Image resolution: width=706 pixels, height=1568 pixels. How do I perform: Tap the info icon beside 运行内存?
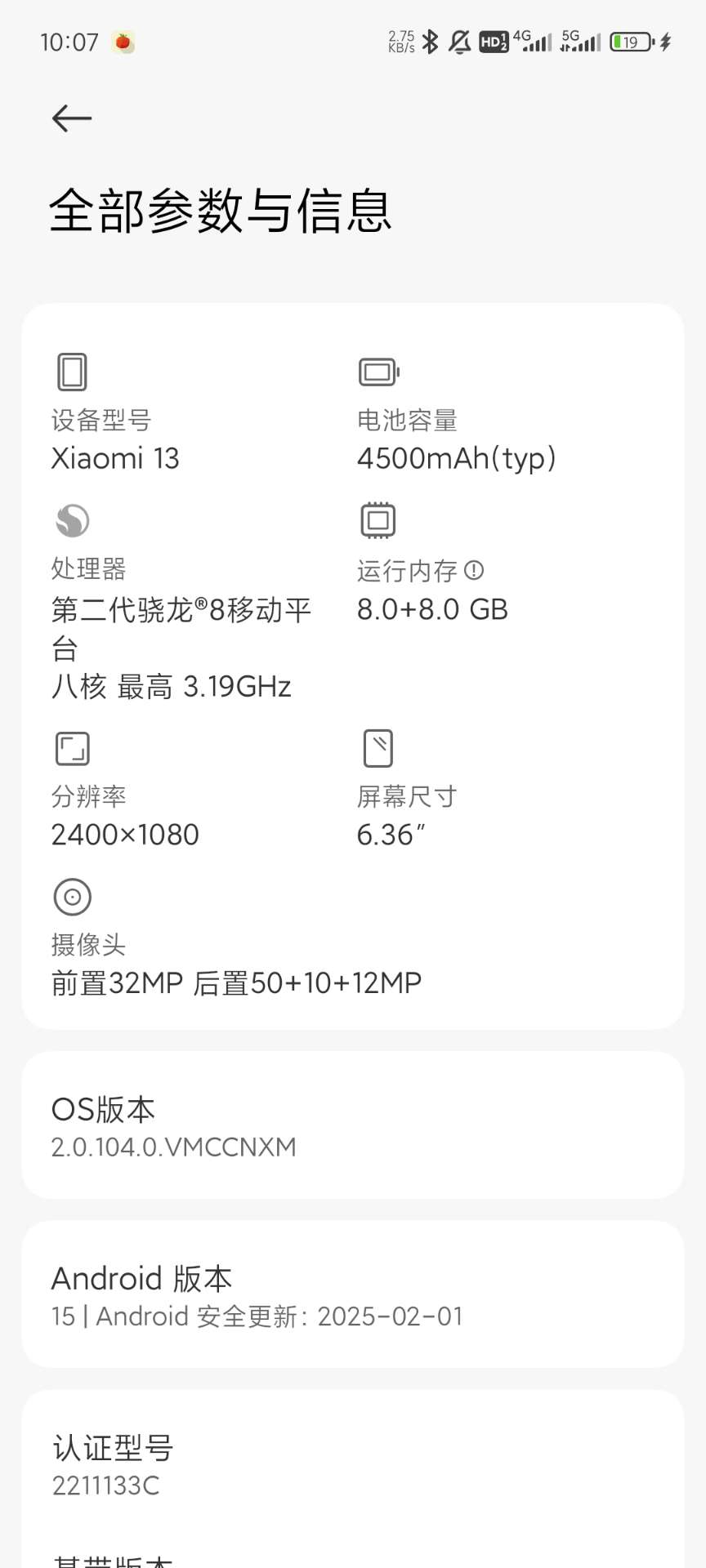coord(474,570)
